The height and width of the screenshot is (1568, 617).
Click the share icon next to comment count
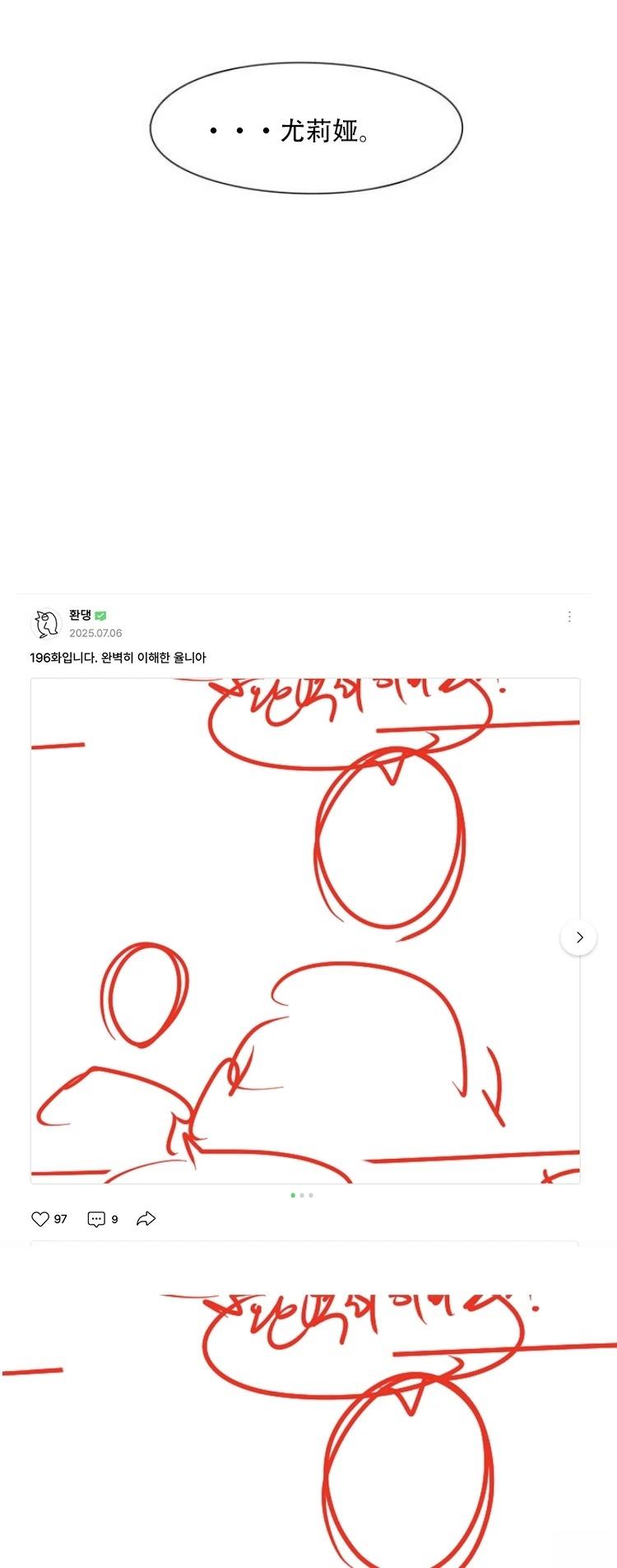click(146, 1219)
